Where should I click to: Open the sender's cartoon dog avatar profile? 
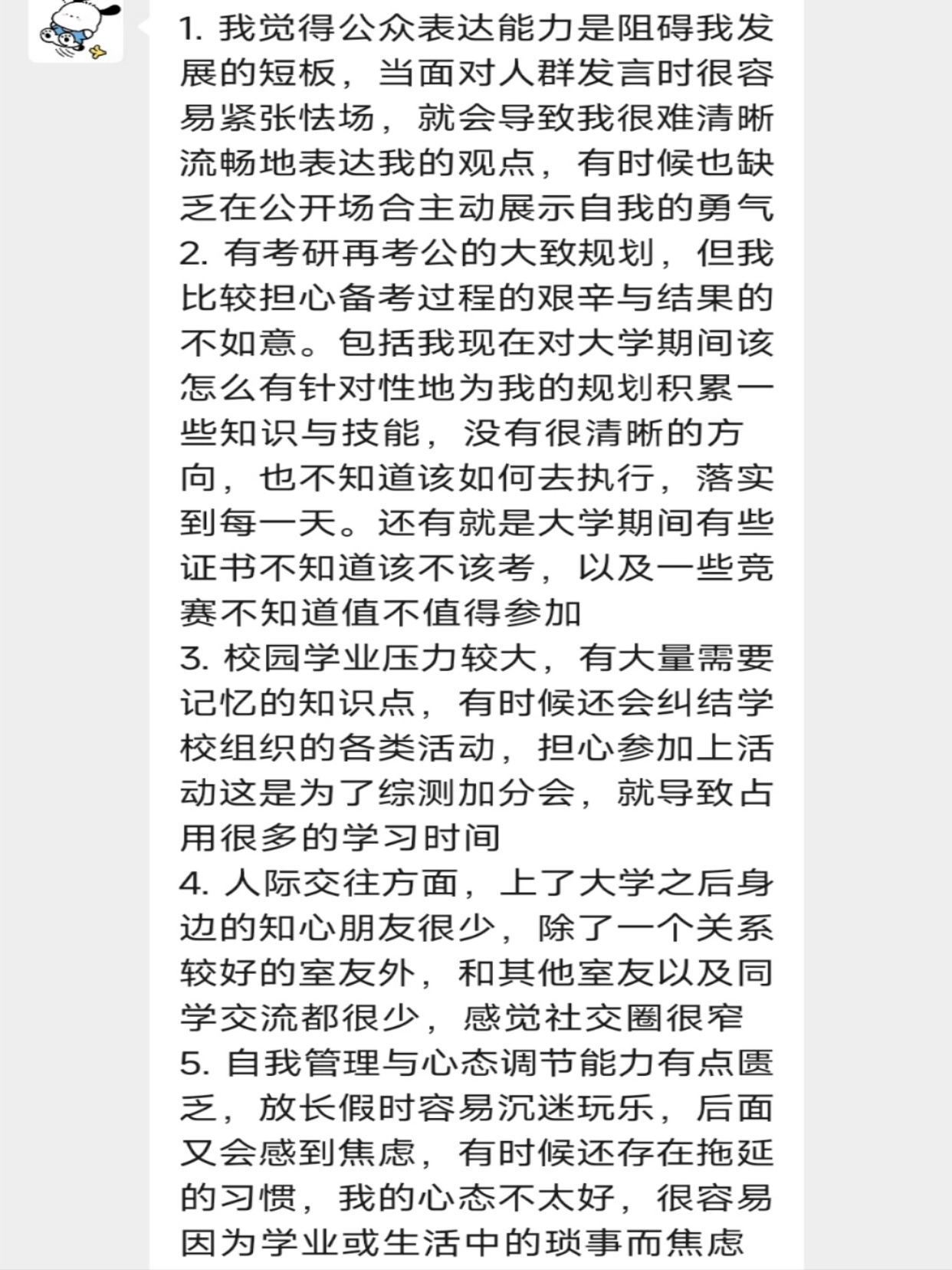[76, 31]
